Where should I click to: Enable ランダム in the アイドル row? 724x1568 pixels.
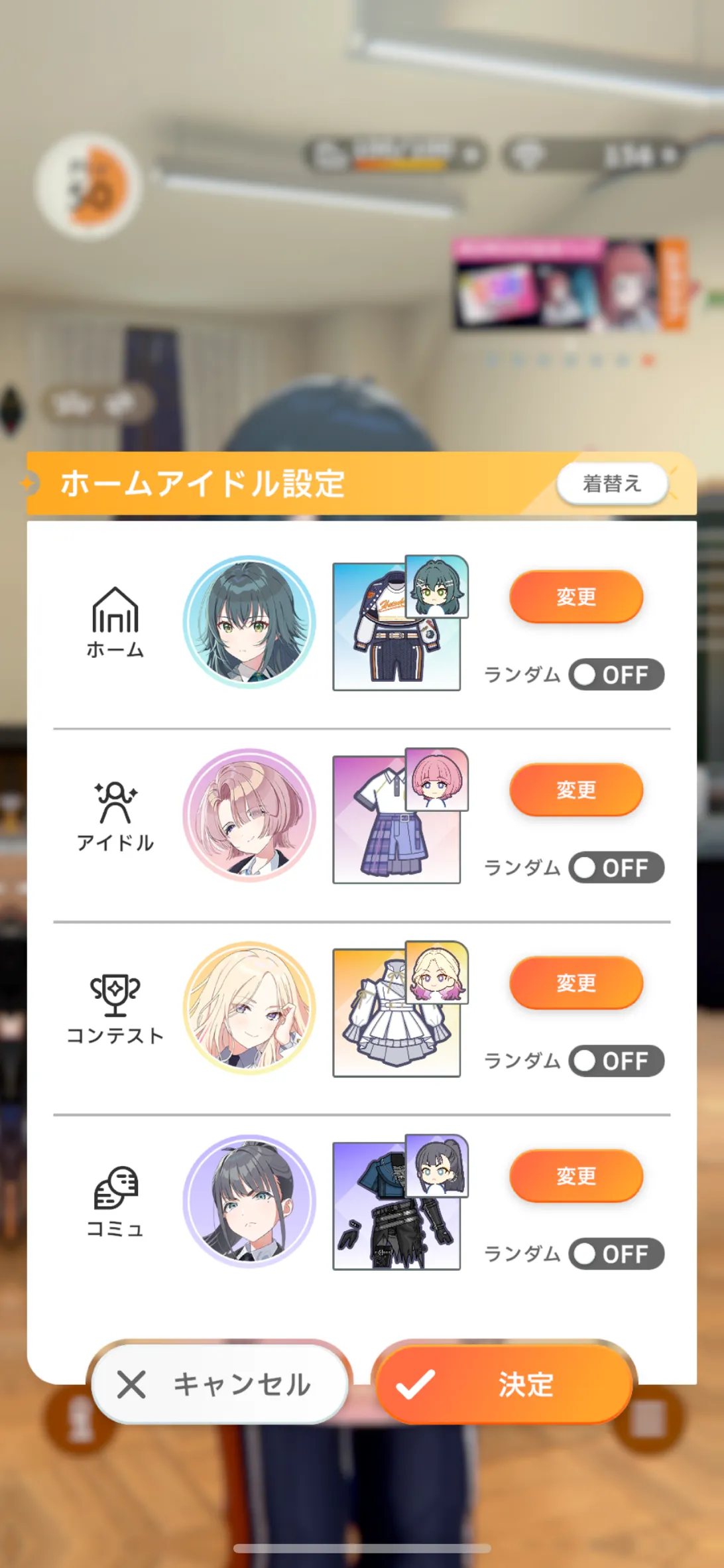pos(616,868)
